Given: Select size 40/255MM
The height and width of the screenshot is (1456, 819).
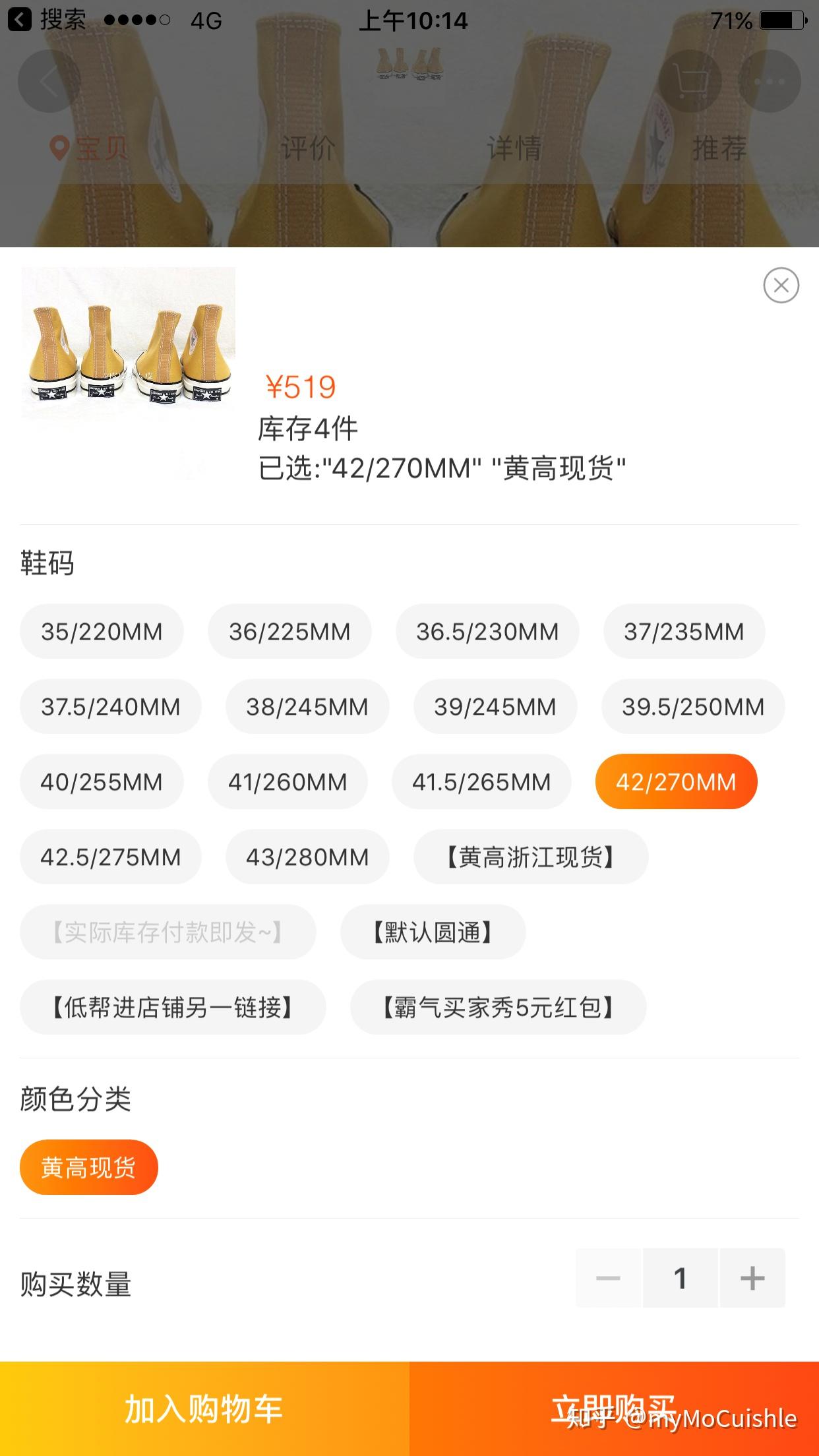Looking at the screenshot, I should pyautogui.click(x=102, y=782).
